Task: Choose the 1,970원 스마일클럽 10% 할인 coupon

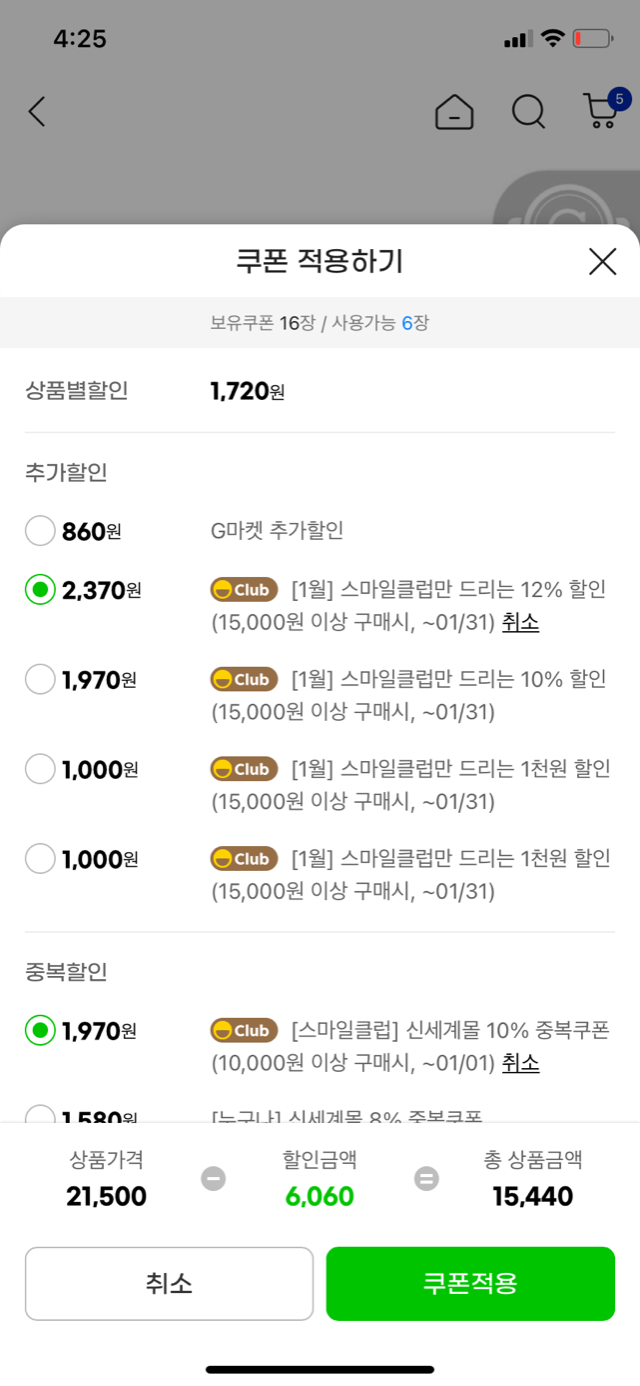Action: point(40,680)
